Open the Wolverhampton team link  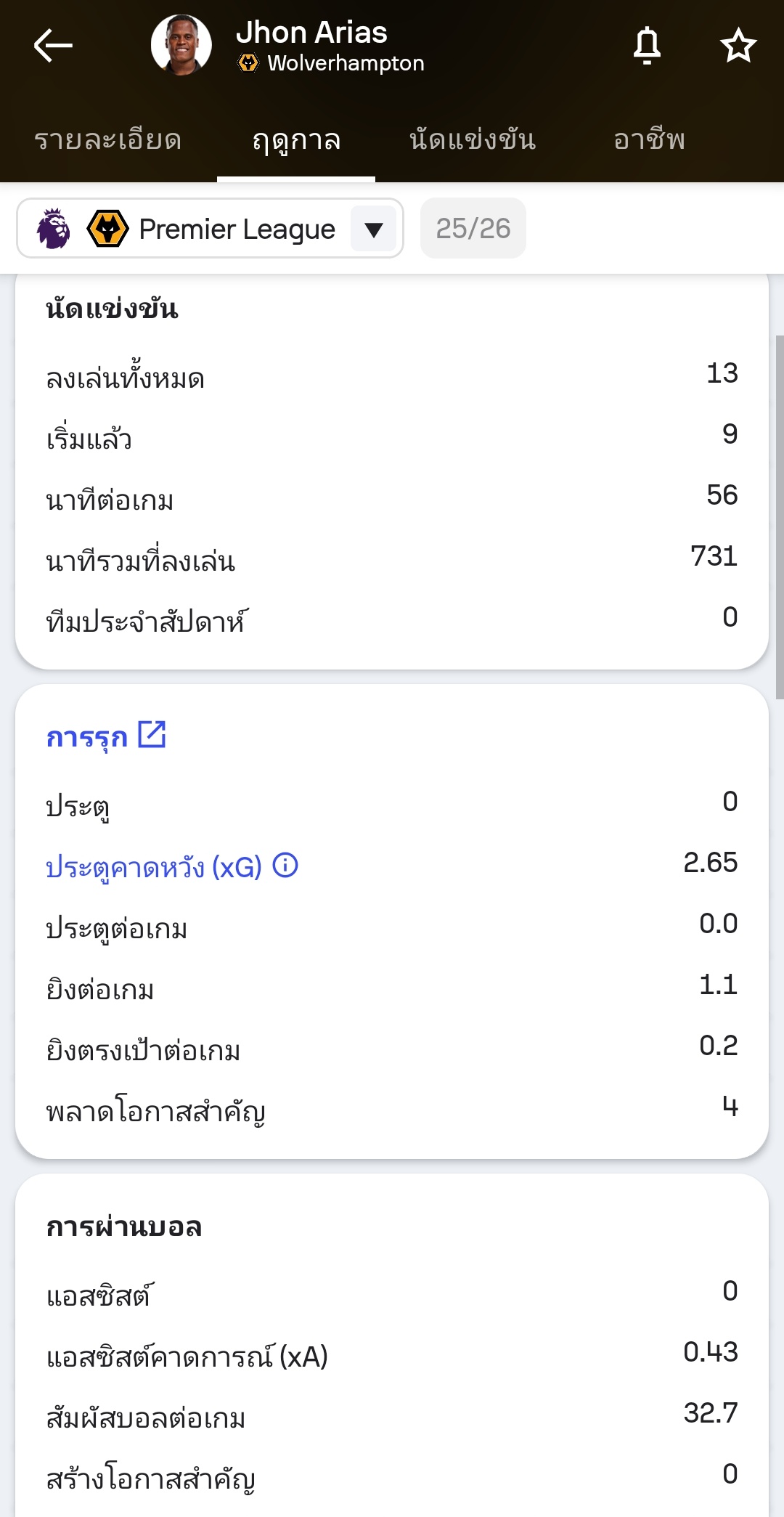click(x=345, y=64)
